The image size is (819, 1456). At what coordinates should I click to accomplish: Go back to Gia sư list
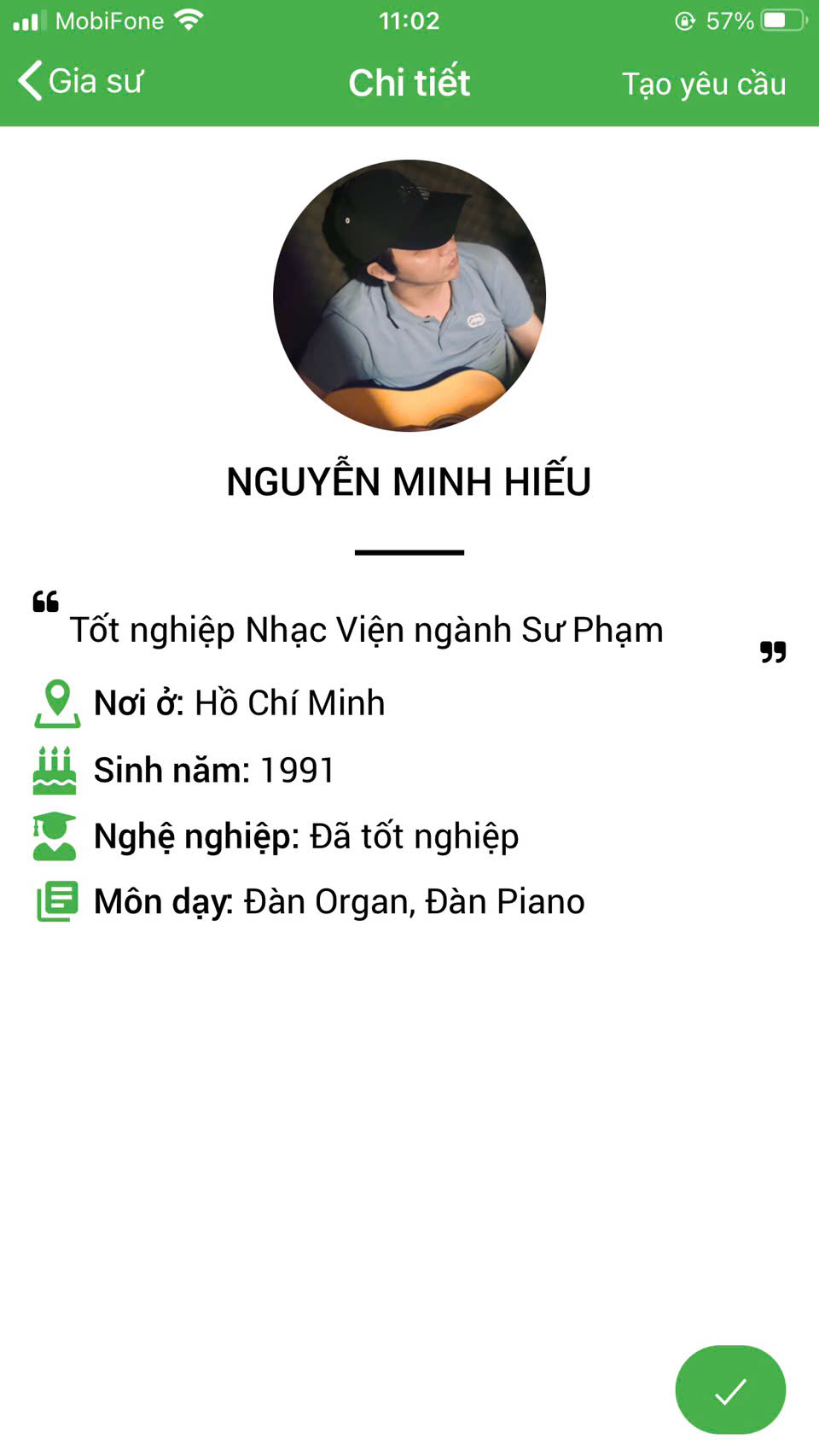click(x=80, y=82)
